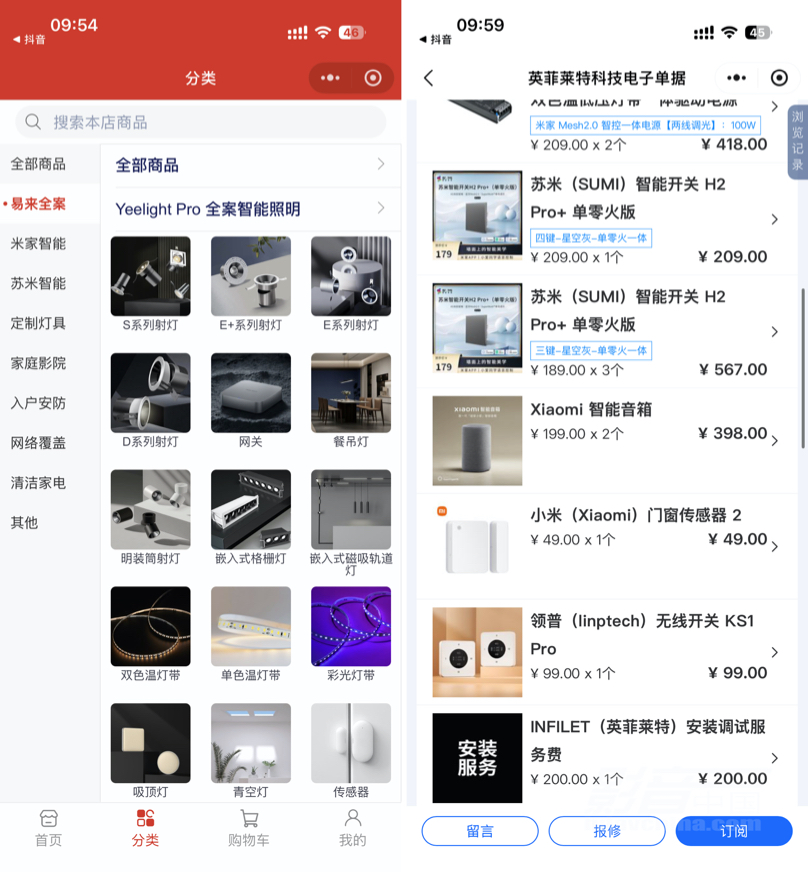The height and width of the screenshot is (872, 808).
Task: Switch to the 我的 tab
Action: click(352, 828)
